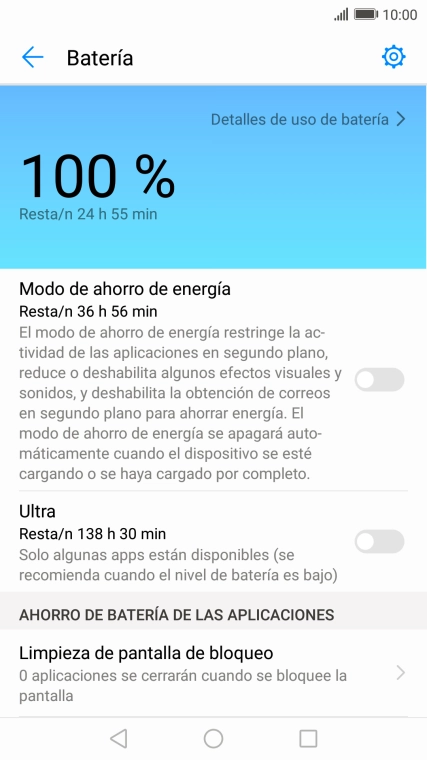Go back using the top-left arrow

[32, 57]
